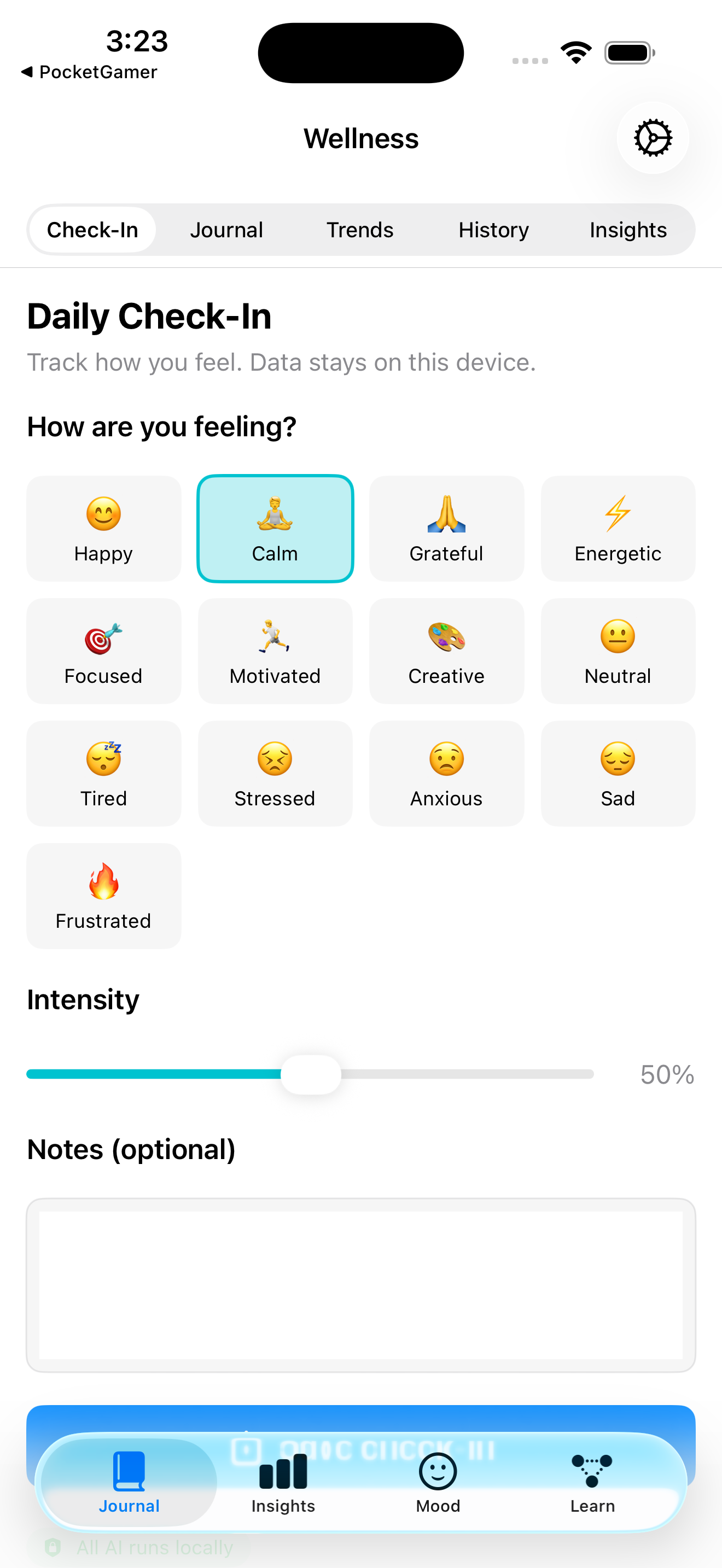Select the Happy mood
Viewport: 722px width, 1568px height.
pos(103,528)
